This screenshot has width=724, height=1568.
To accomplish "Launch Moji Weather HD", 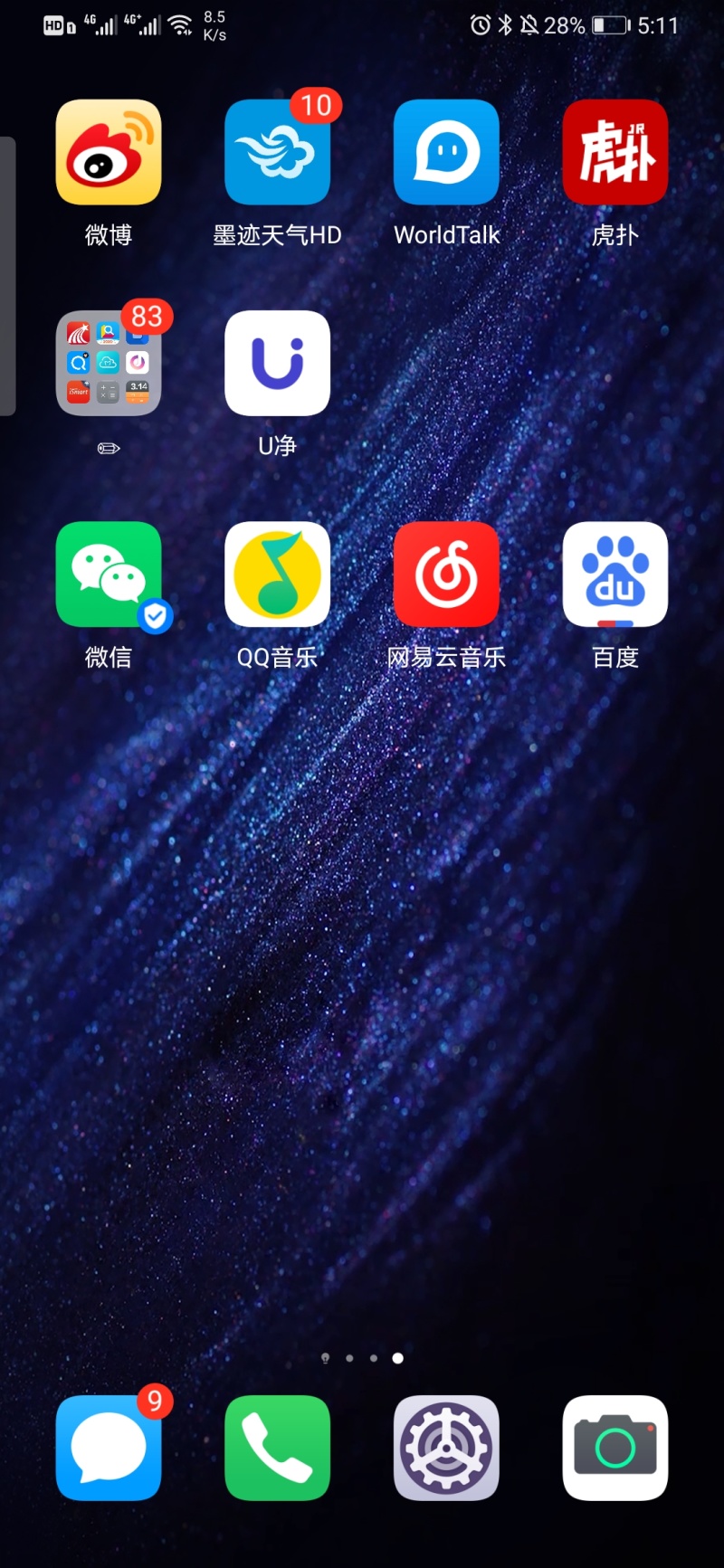I will [x=278, y=152].
